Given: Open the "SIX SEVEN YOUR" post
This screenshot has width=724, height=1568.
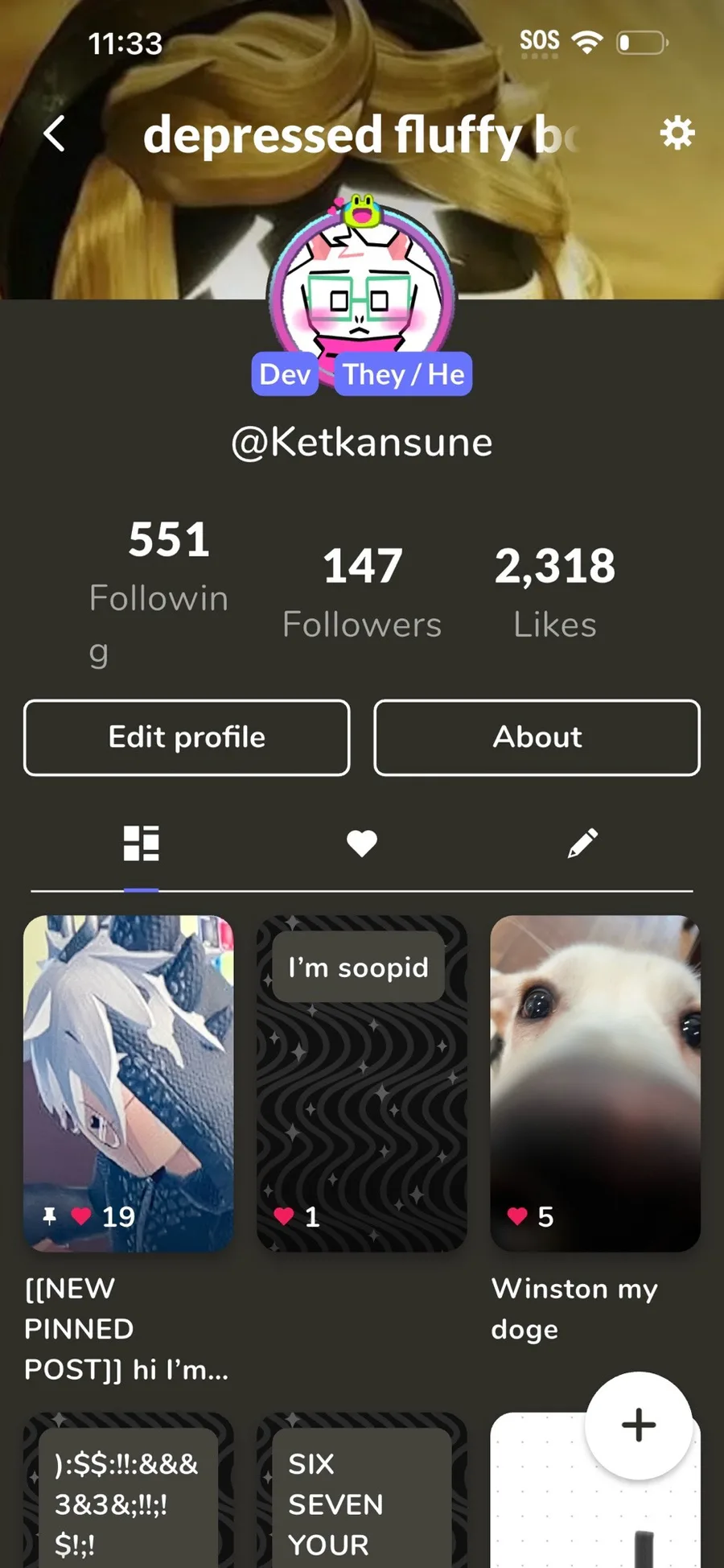Looking at the screenshot, I should (361, 1497).
